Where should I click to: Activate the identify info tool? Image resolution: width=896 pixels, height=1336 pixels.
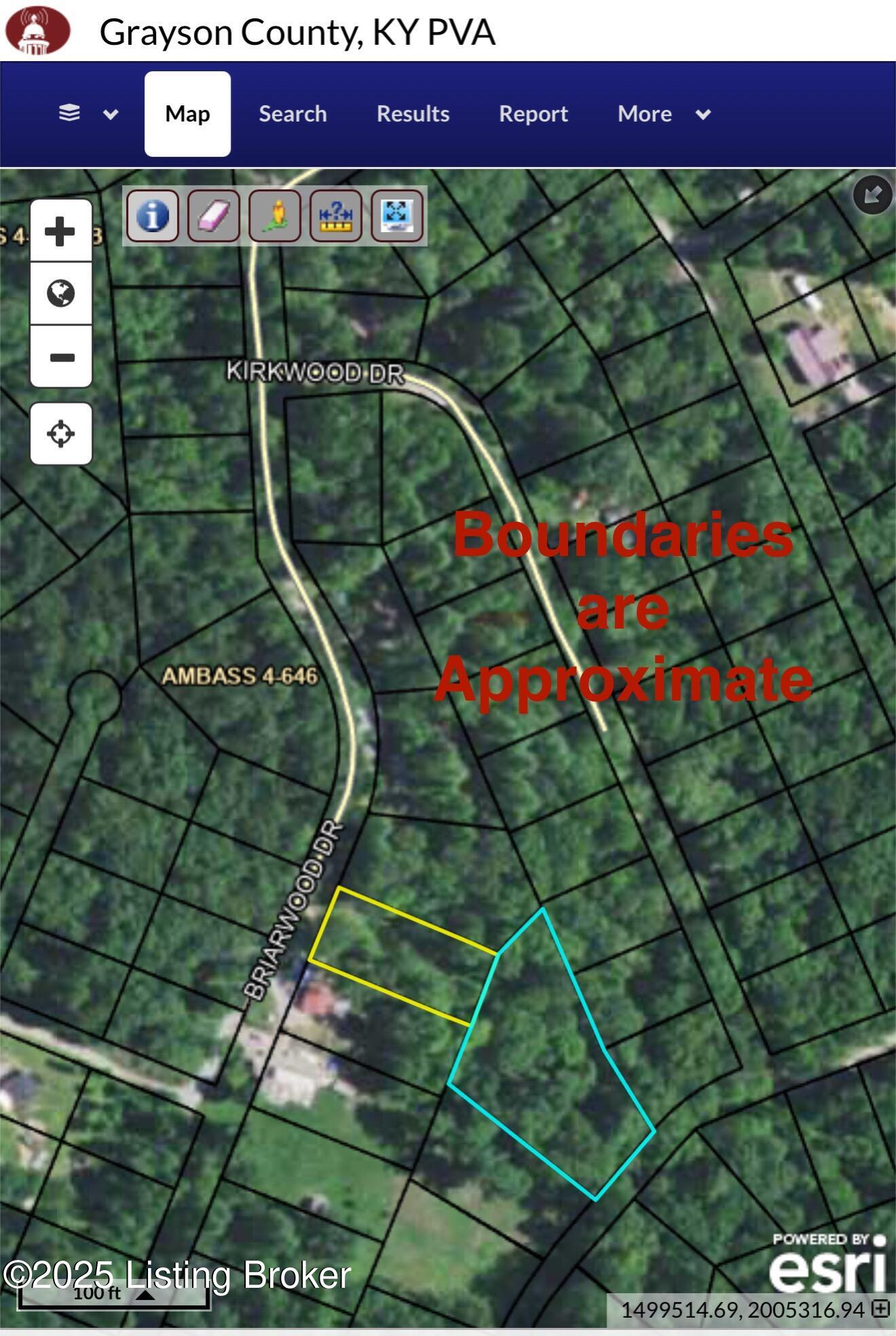(153, 216)
